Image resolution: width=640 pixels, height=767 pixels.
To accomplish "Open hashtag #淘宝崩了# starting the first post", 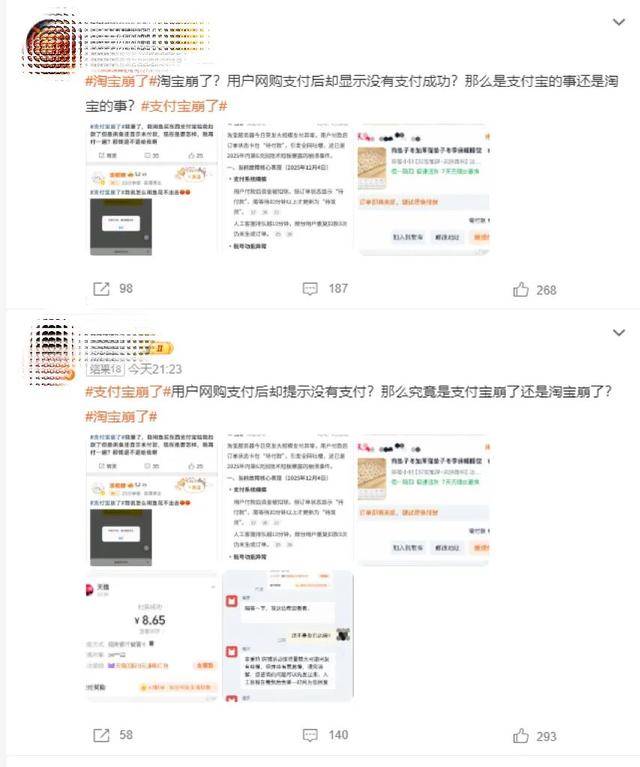I will pyautogui.click(x=118, y=81).
